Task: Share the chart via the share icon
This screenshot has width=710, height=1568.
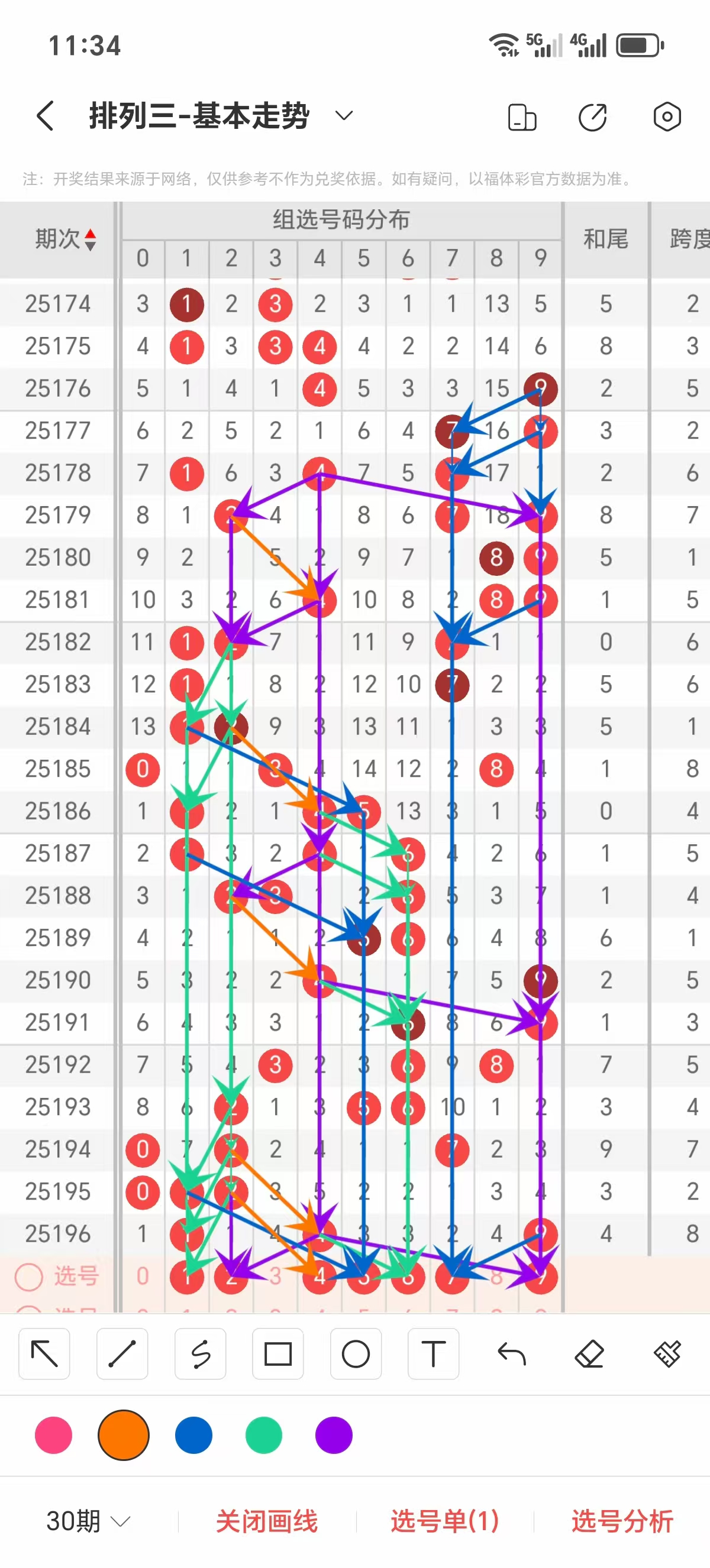Action: pyautogui.click(x=592, y=117)
